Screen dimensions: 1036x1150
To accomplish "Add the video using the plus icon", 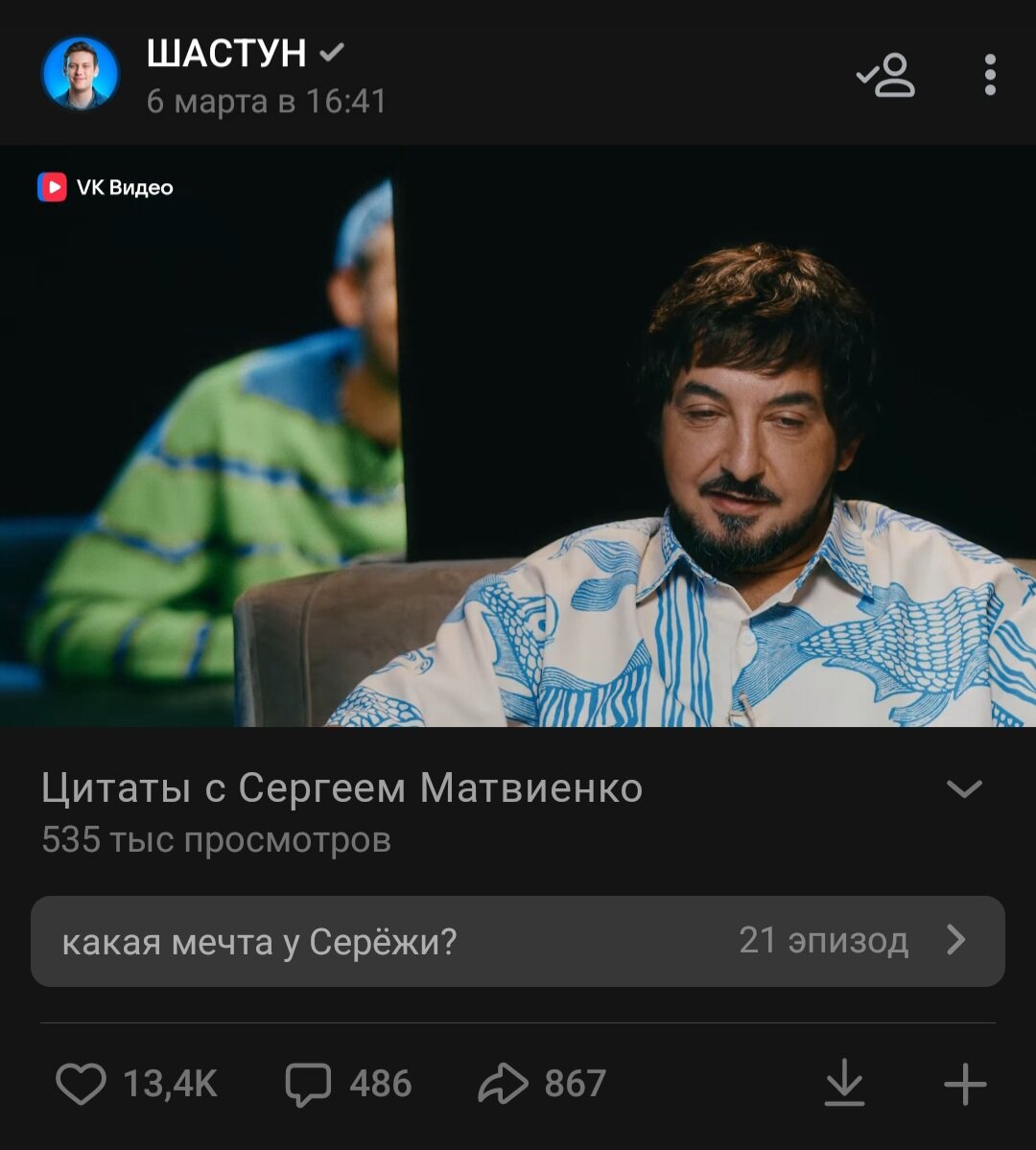I will [964, 1084].
